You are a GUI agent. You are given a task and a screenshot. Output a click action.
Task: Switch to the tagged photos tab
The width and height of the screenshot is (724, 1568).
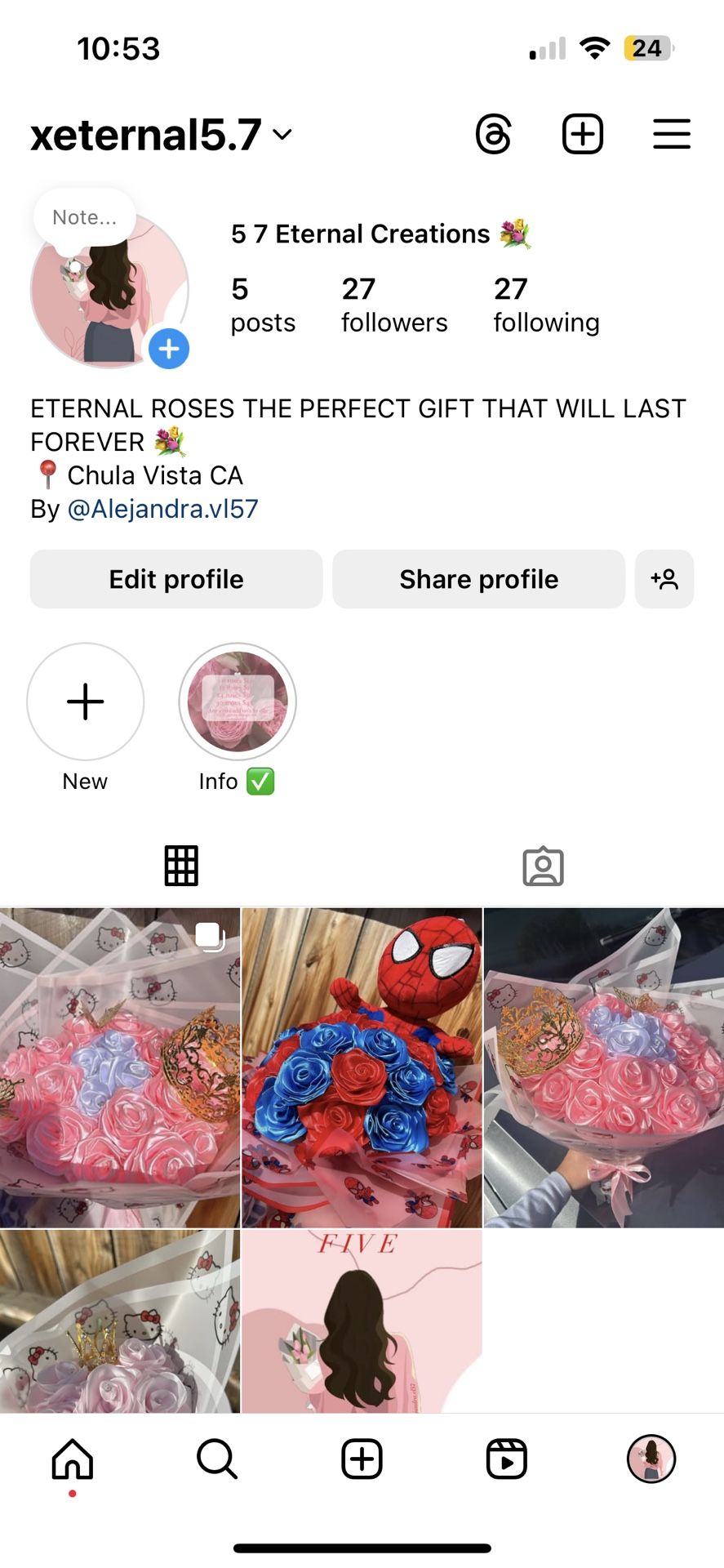coord(543,866)
